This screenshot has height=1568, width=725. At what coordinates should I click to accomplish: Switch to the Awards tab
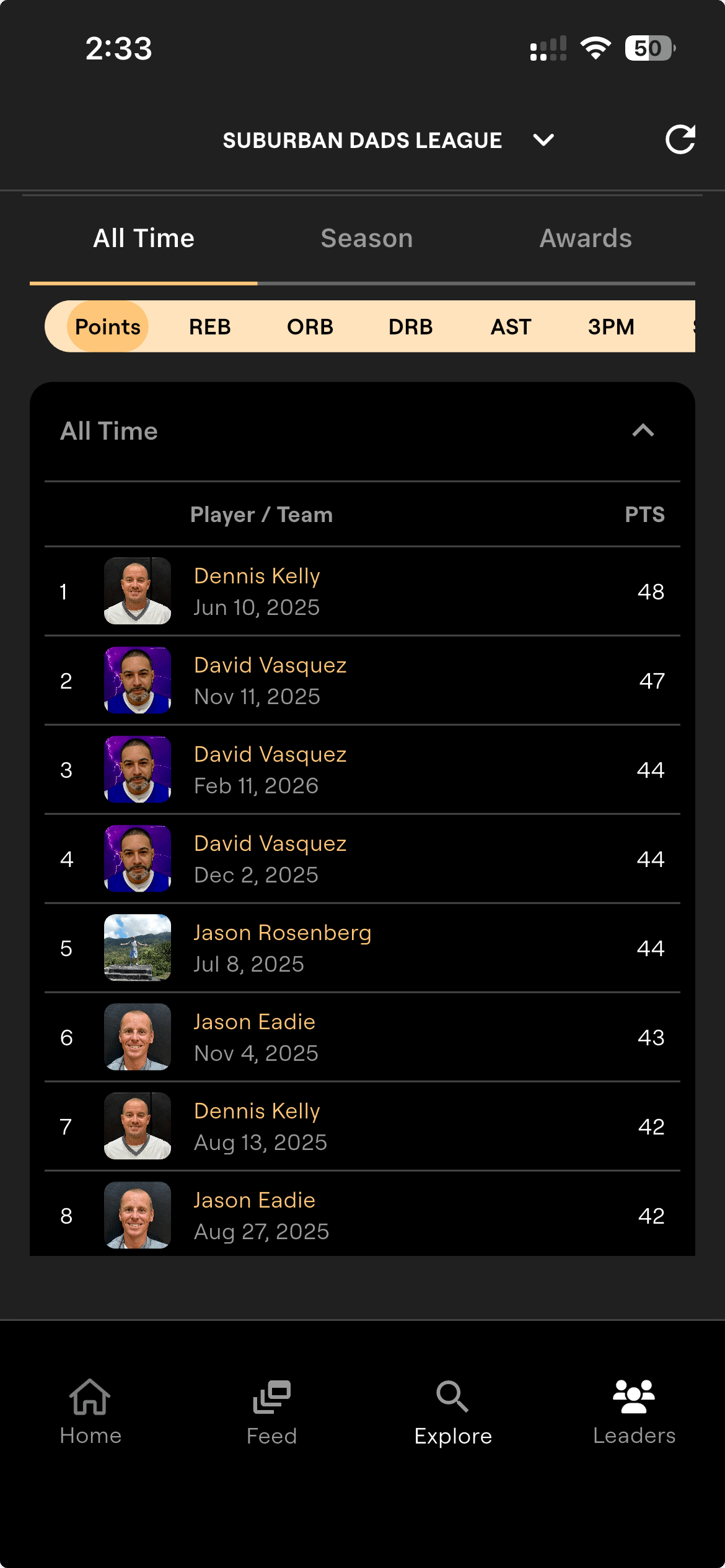point(586,238)
